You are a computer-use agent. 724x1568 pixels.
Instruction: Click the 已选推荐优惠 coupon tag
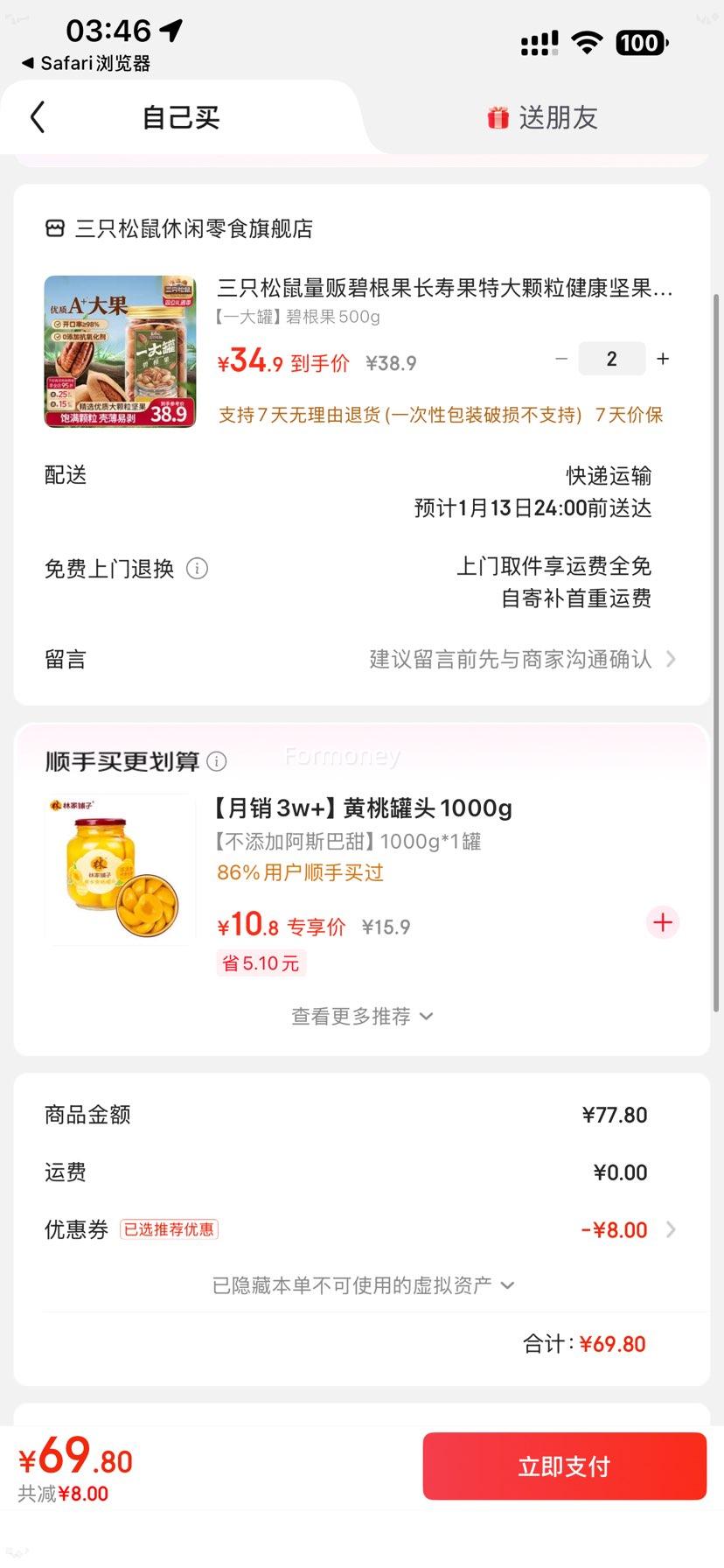(x=169, y=1229)
